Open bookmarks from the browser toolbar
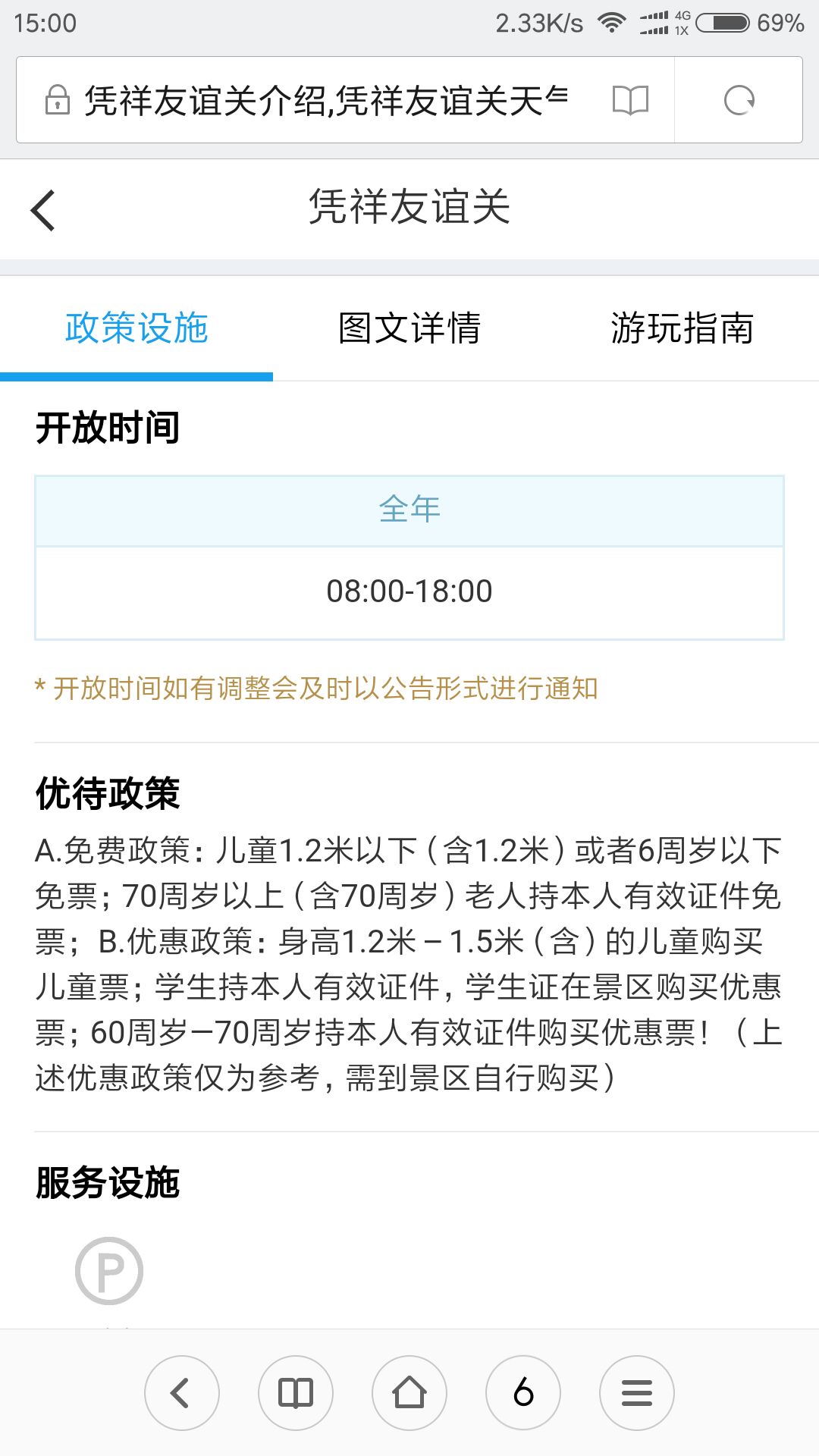819x1456 pixels. click(296, 1393)
